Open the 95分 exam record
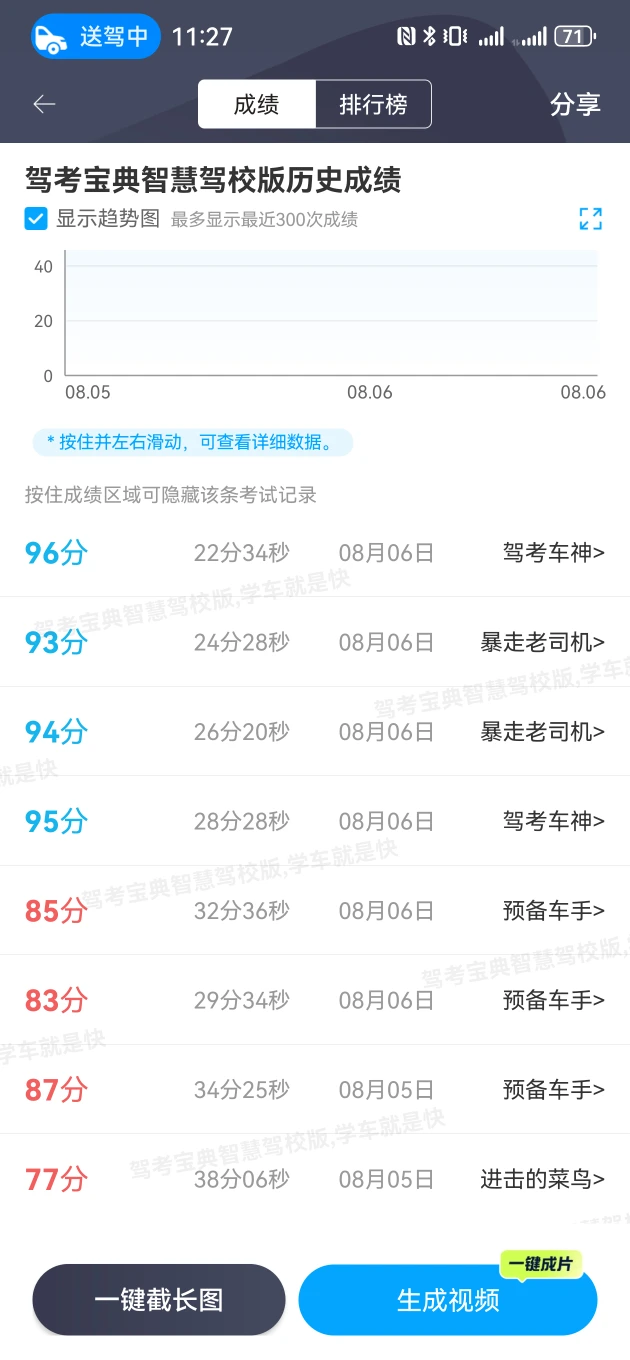The image size is (630, 1360). [x=315, y=821]
